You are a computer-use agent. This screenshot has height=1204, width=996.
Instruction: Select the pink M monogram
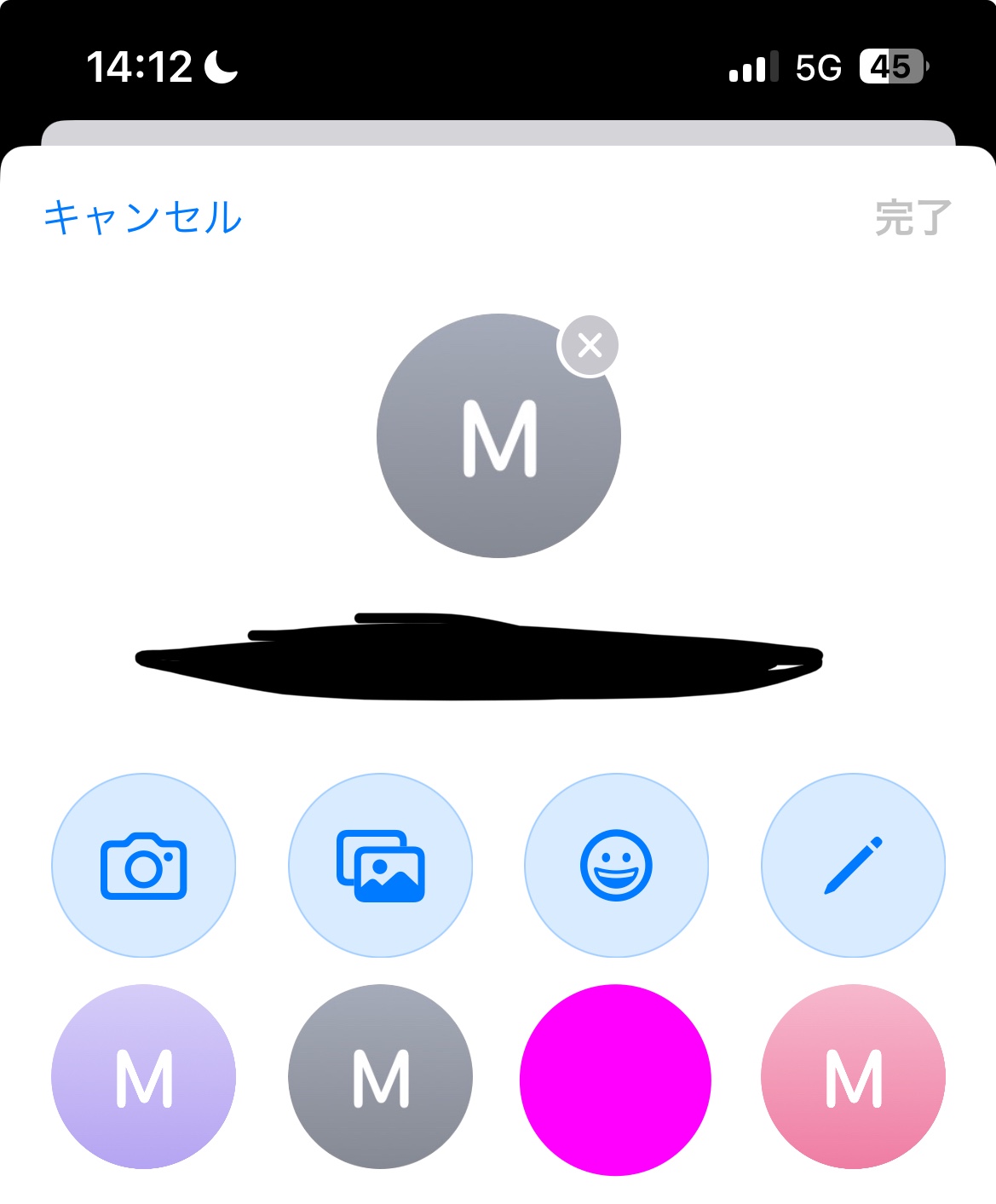click(853, 1077)
